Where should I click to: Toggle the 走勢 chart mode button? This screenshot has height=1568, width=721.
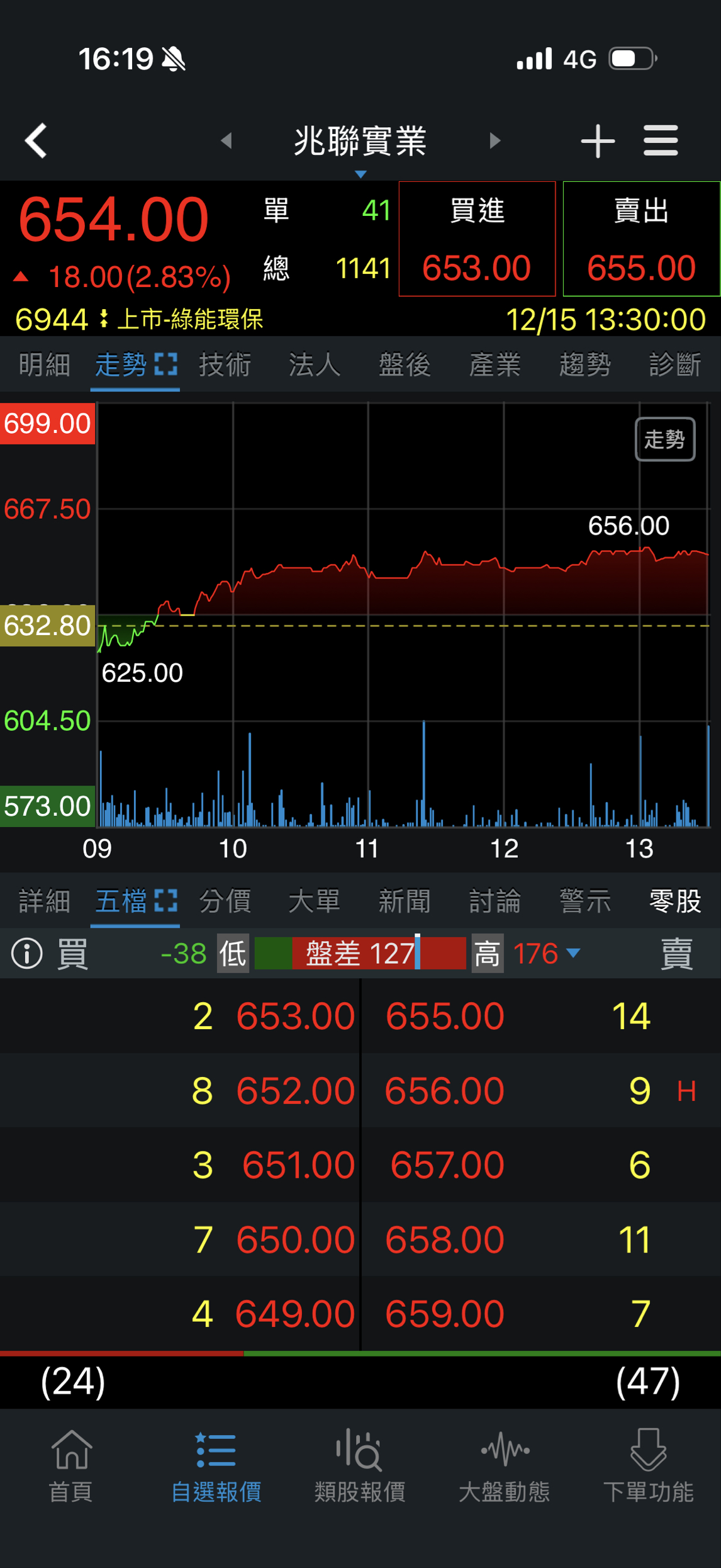[x=664, y=439]
